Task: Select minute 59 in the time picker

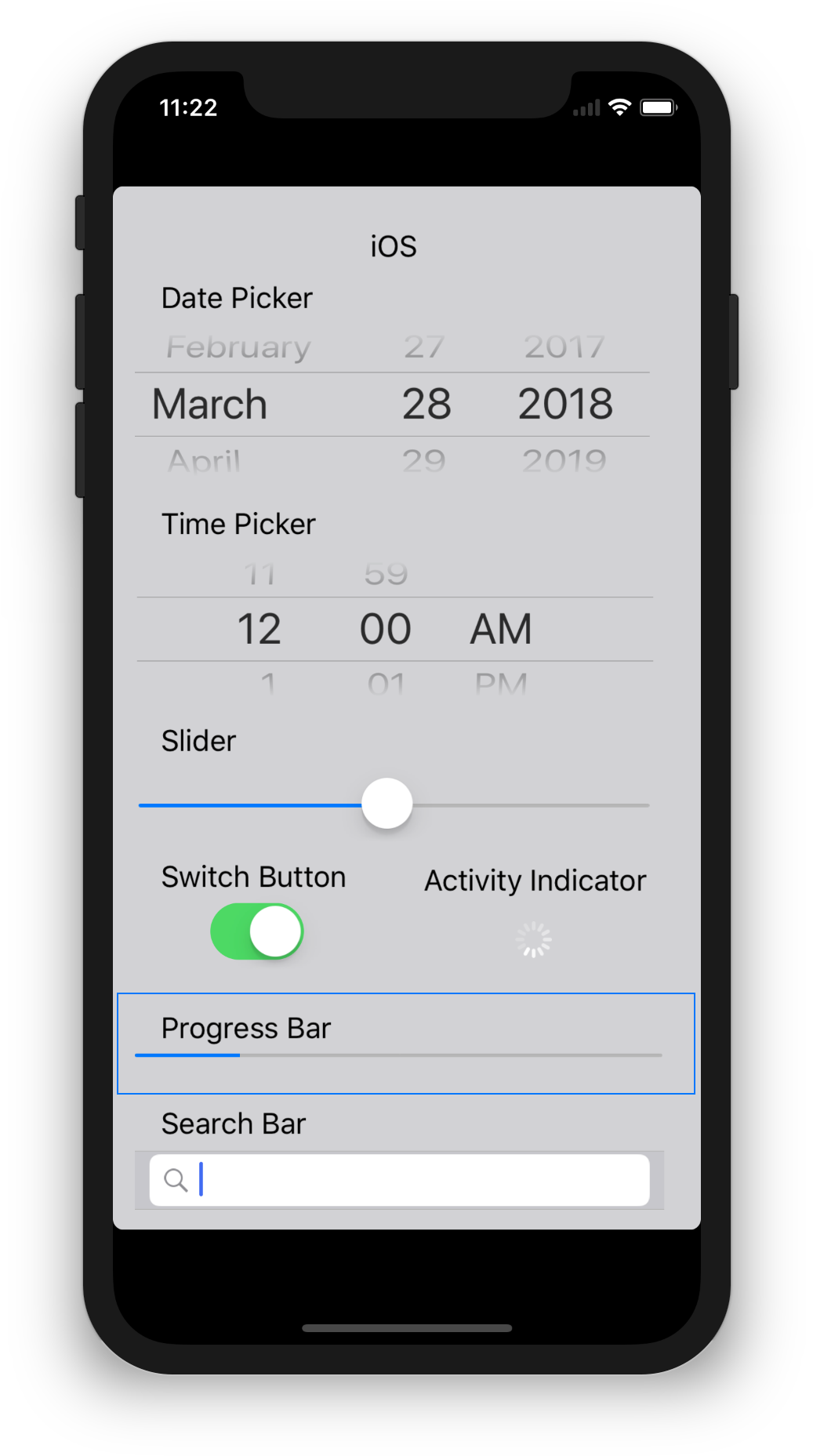Action: click(x=386, y=575)
